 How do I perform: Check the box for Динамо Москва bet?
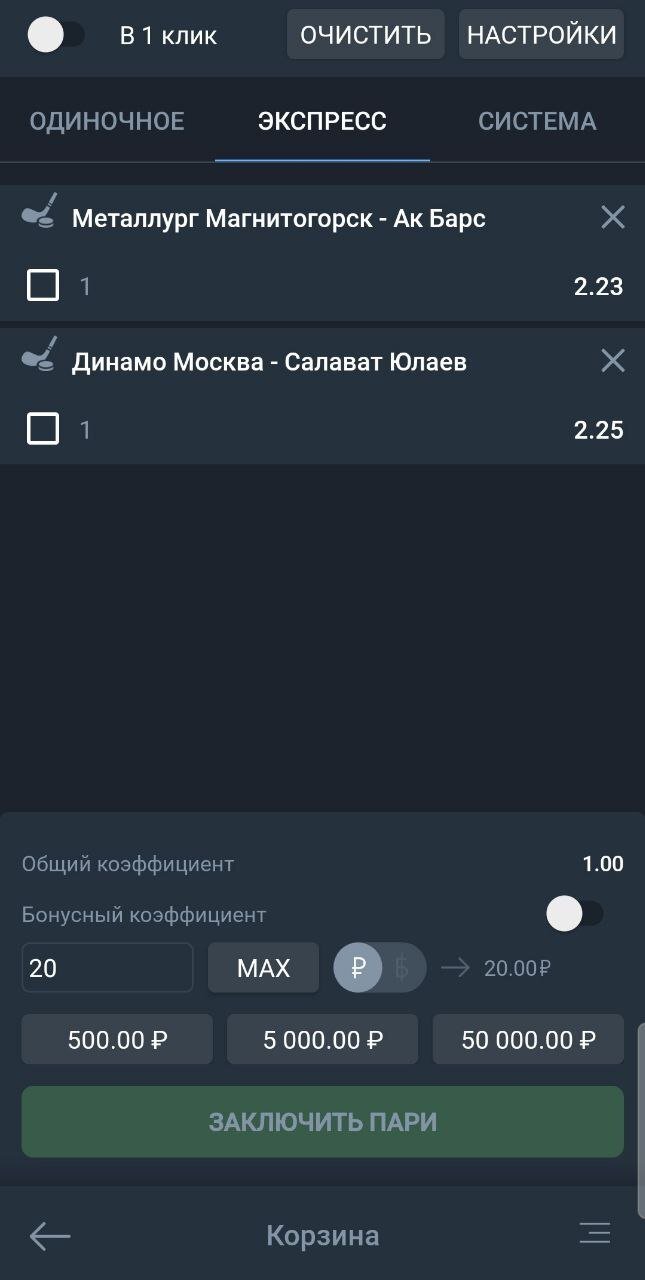pyautogui.click(x=43, y=430)
